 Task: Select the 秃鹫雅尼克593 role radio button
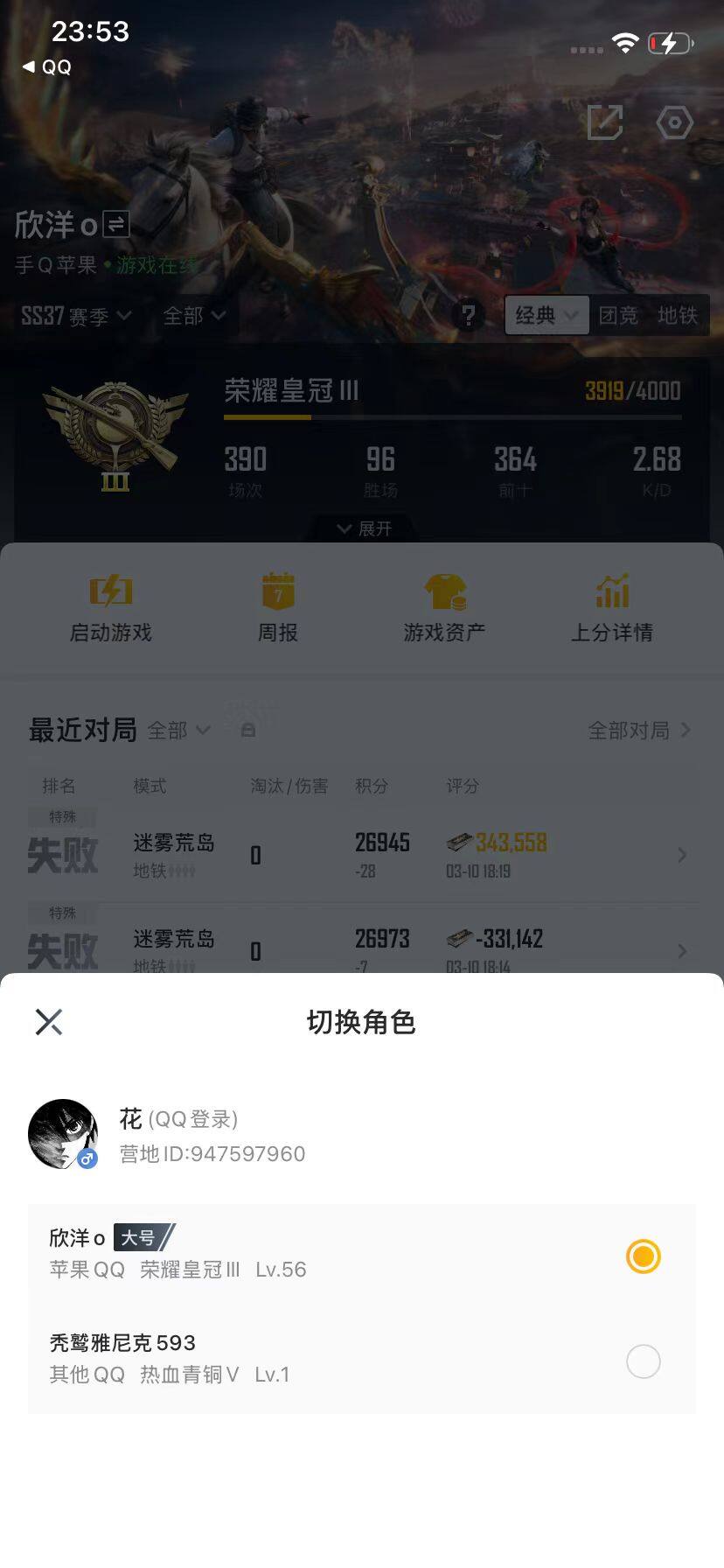(643, 1361)
